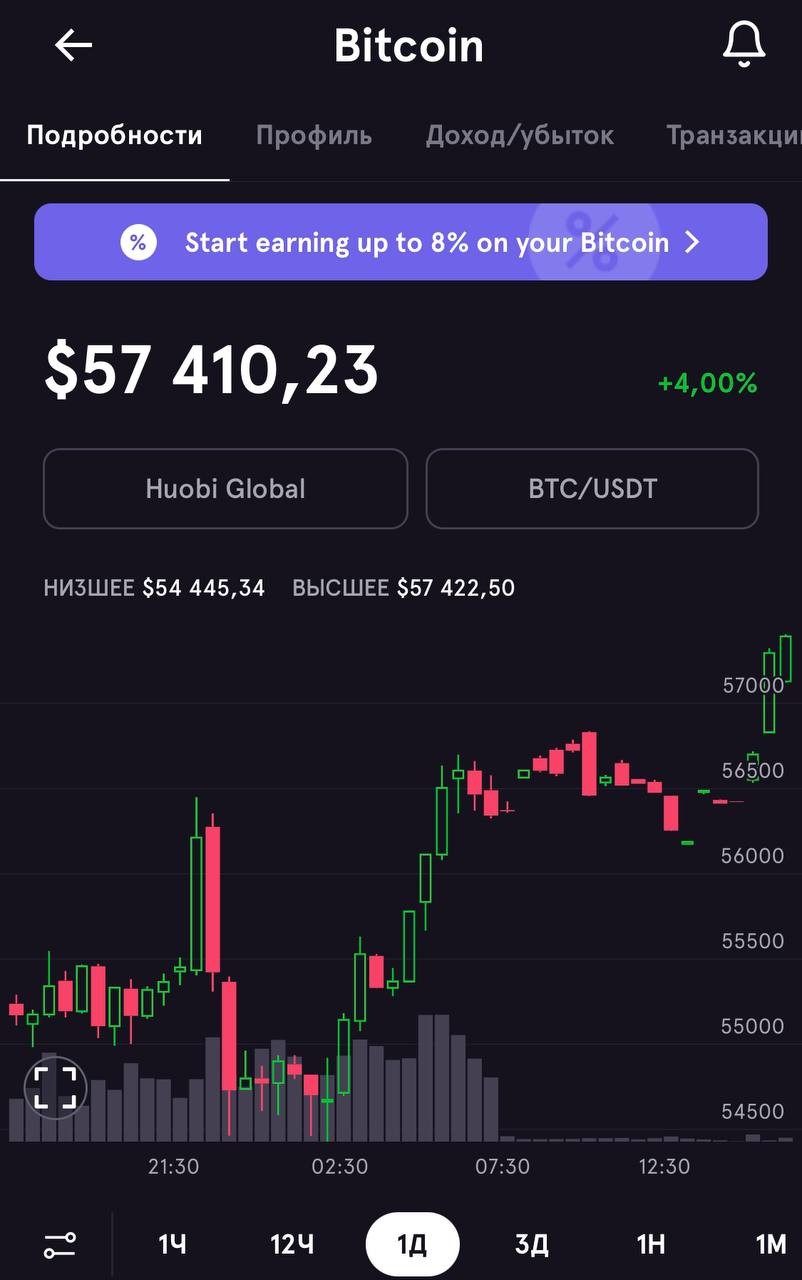Expand the chart to fullscreen
The width and height of the screenshot is (802, 1280).
55,1087
